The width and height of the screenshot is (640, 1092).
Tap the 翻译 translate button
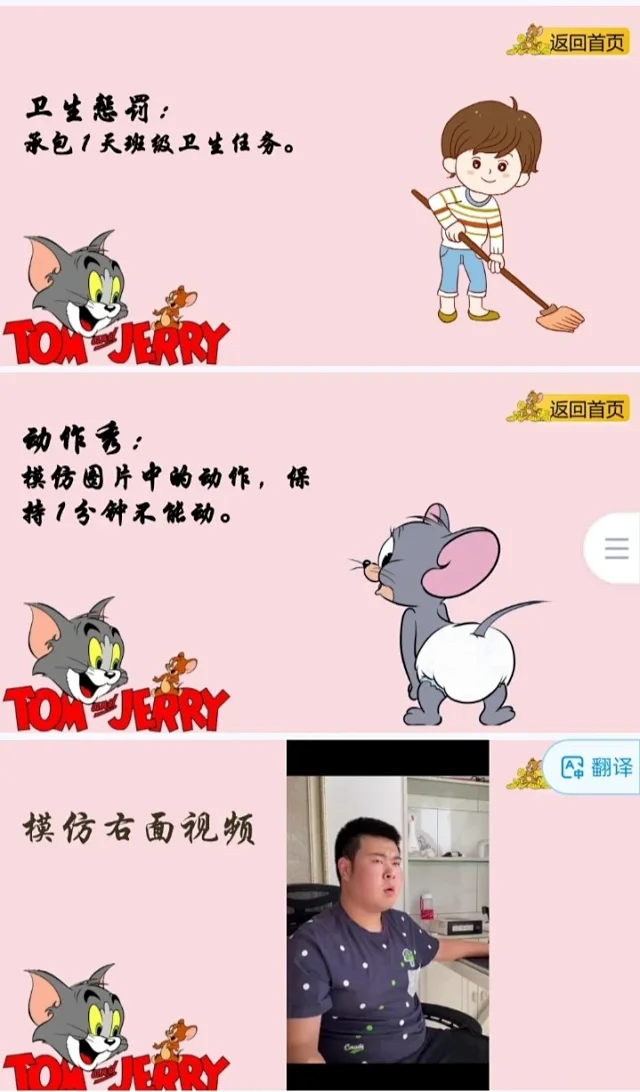597,767
